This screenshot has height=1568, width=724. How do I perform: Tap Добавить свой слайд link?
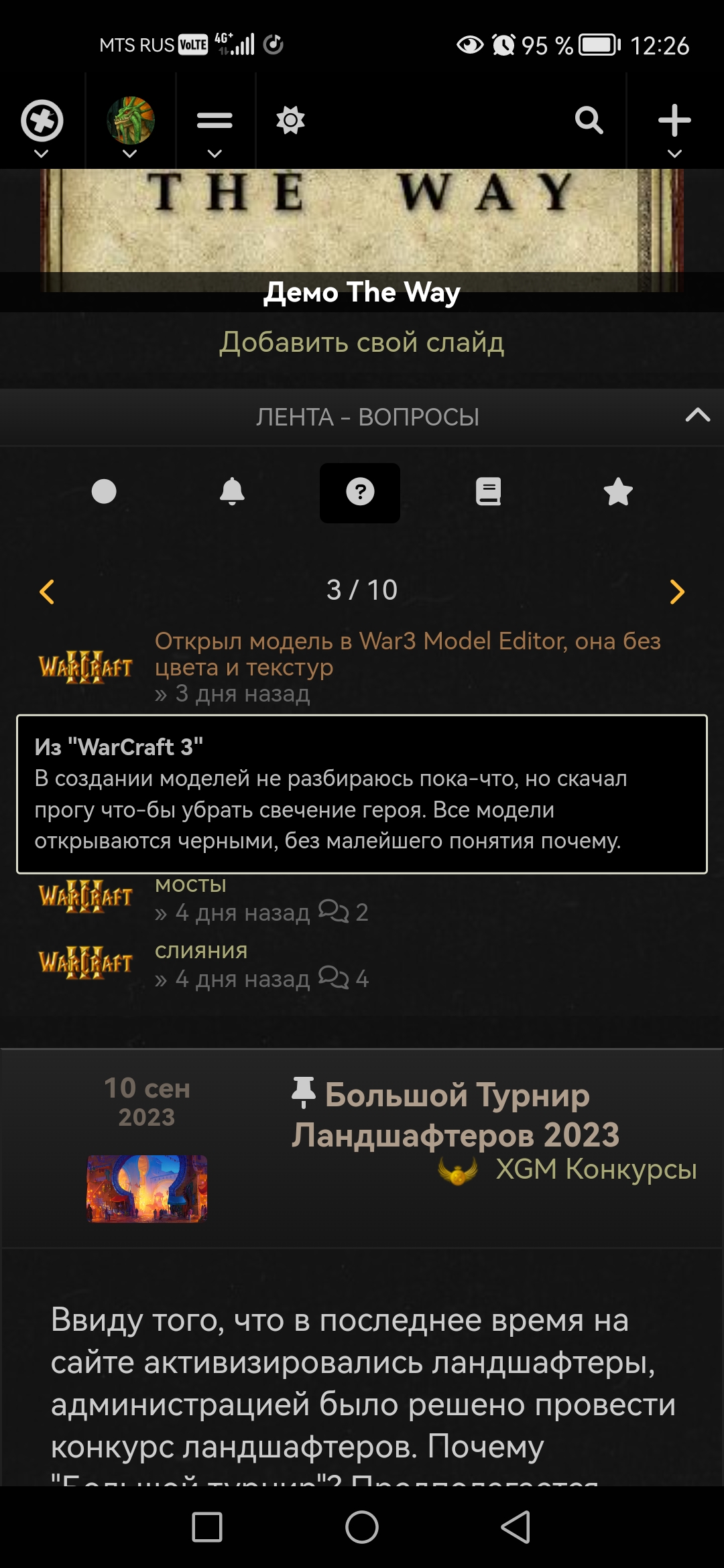[x=362, y=342]
